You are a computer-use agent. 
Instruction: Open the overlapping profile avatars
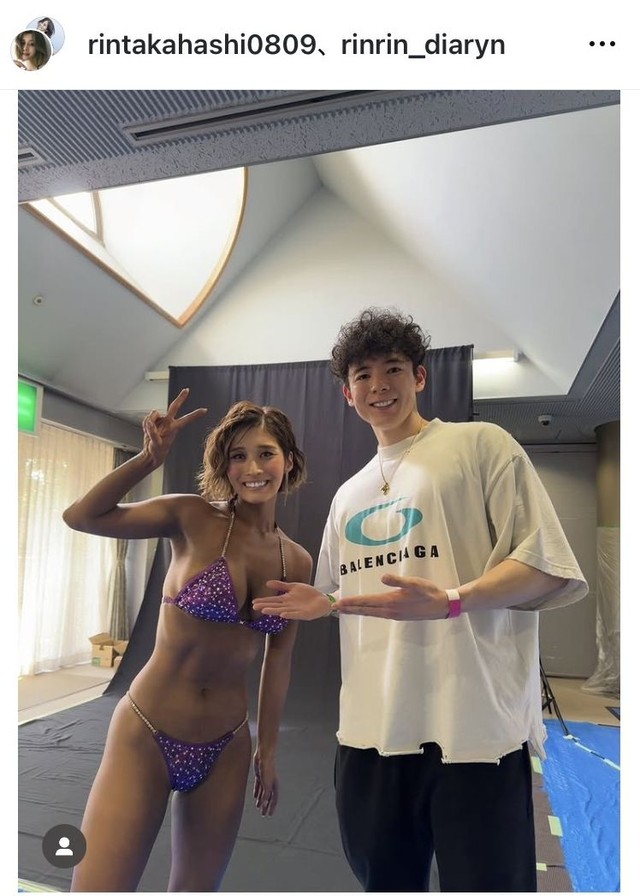(x=37, y=44)
